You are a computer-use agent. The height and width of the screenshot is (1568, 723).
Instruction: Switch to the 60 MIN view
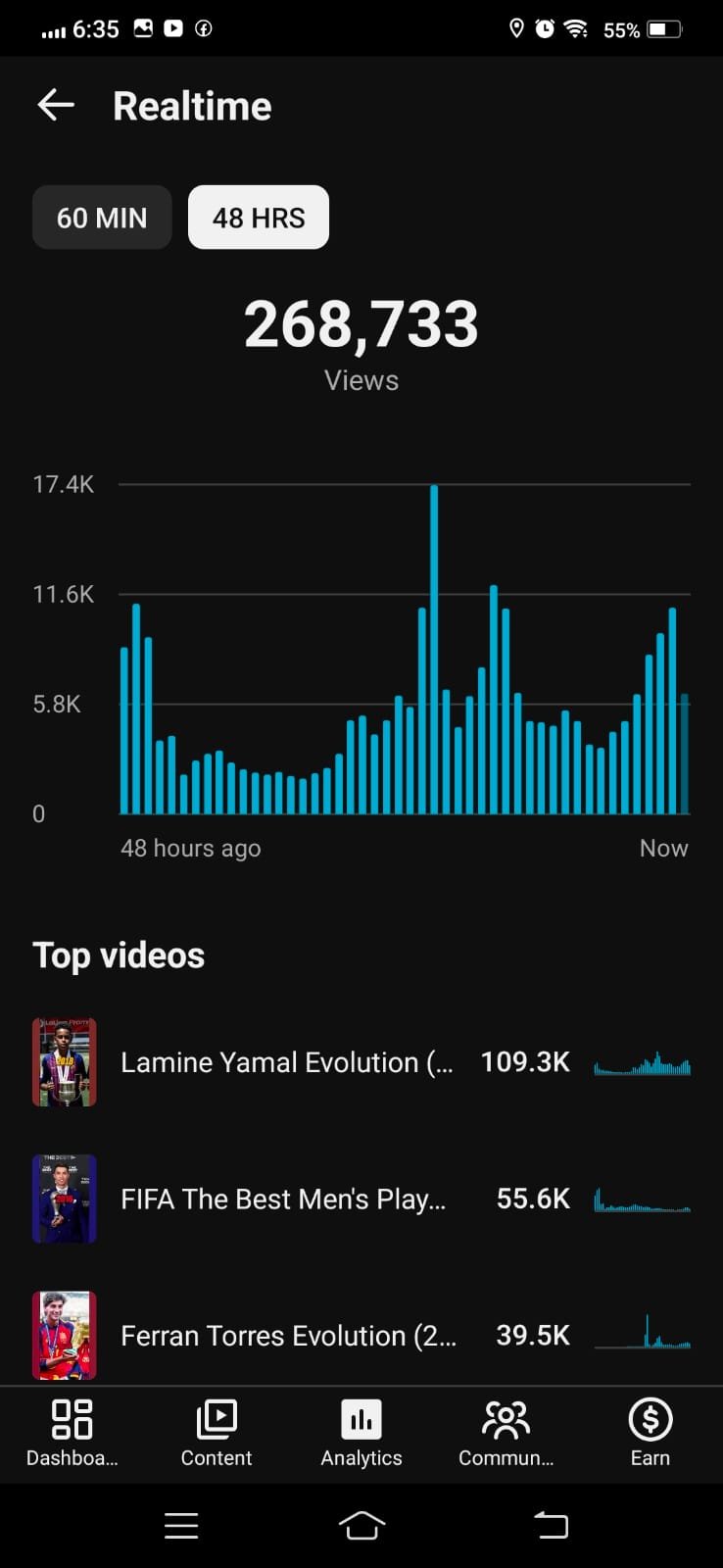coord(102,218)
